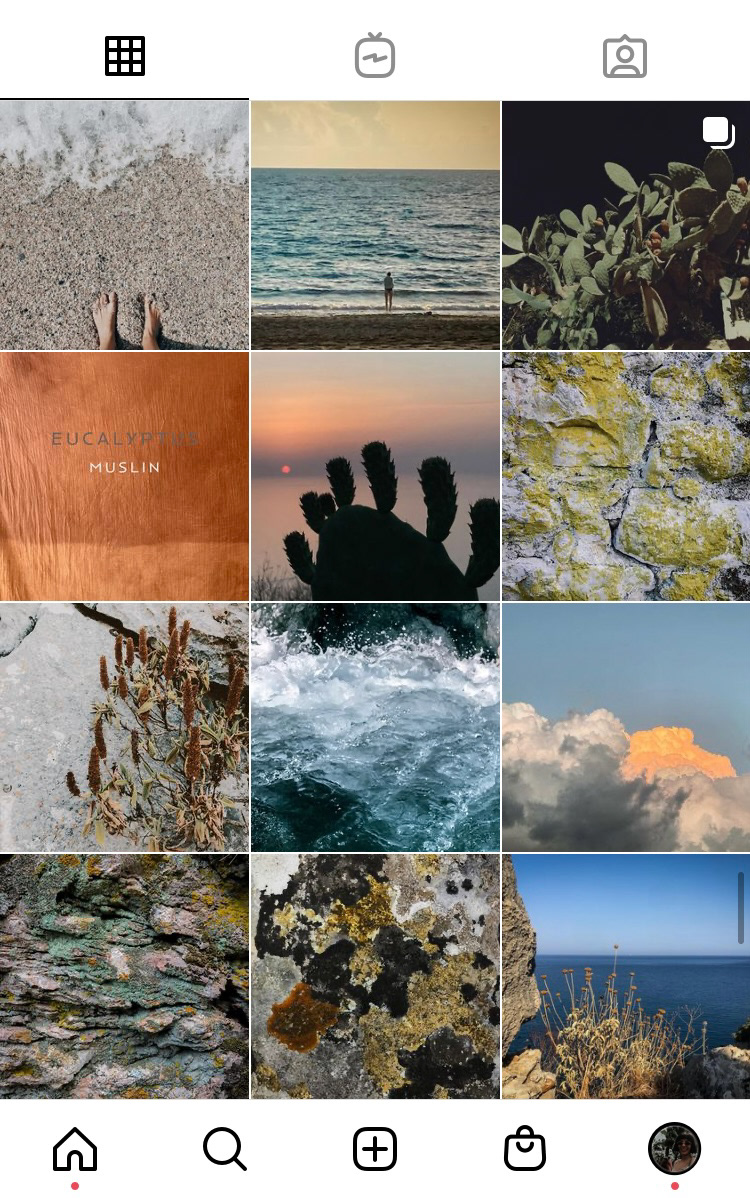Switch to the posts grid tab
The image size is (750, 1198).
click(125, 56)
